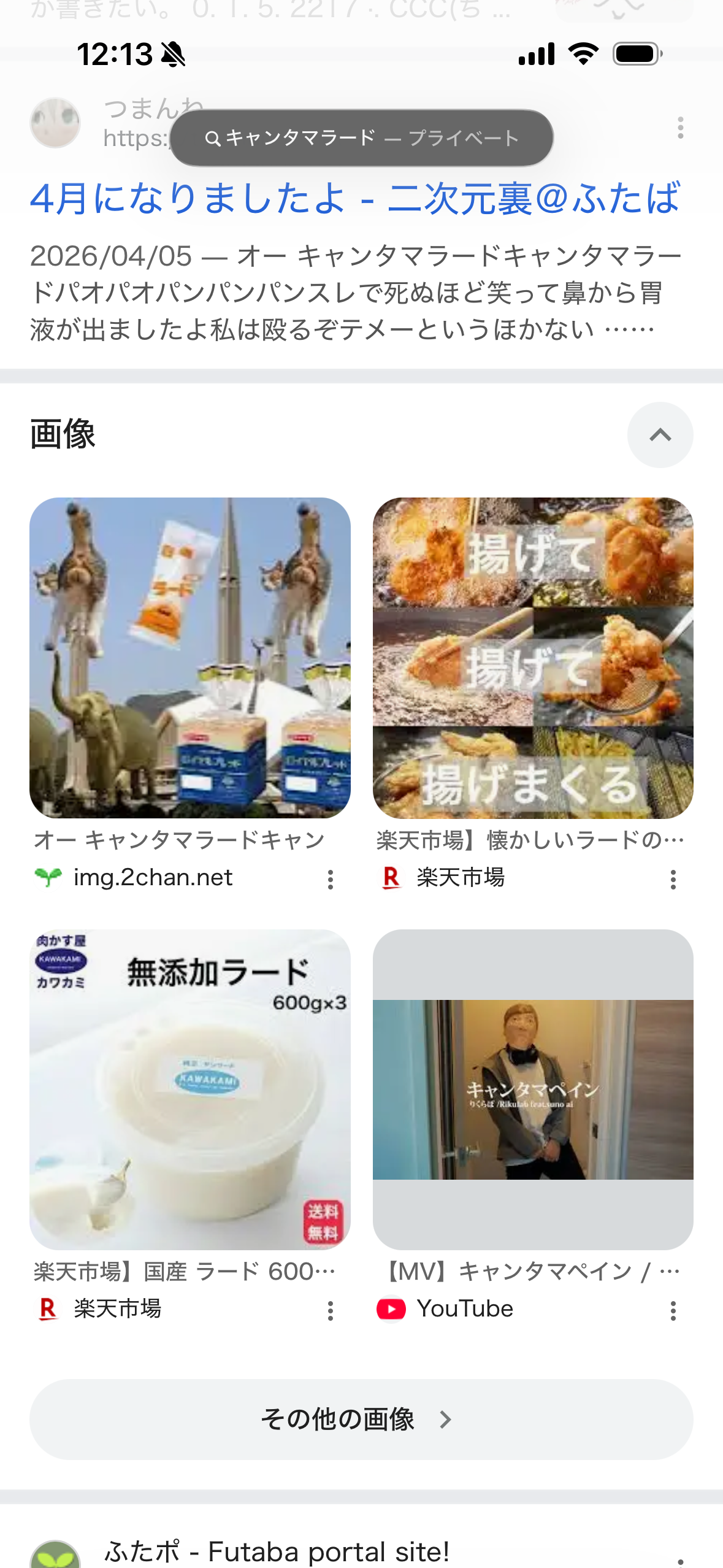
Task: Open more options for the img.2chan.net image
Action: pyautogui.click(x=331, y=880)
